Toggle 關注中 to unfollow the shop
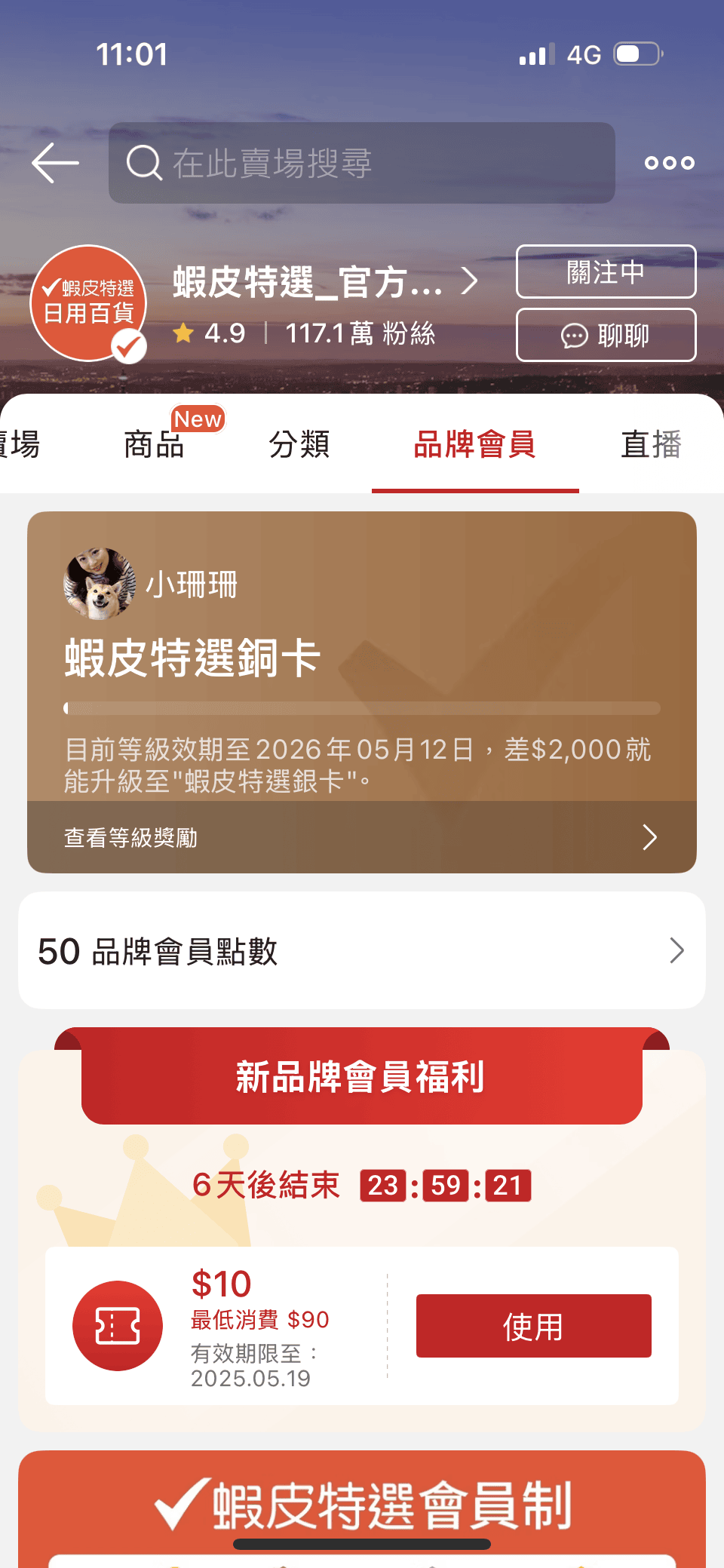 [x=606, y=272]
